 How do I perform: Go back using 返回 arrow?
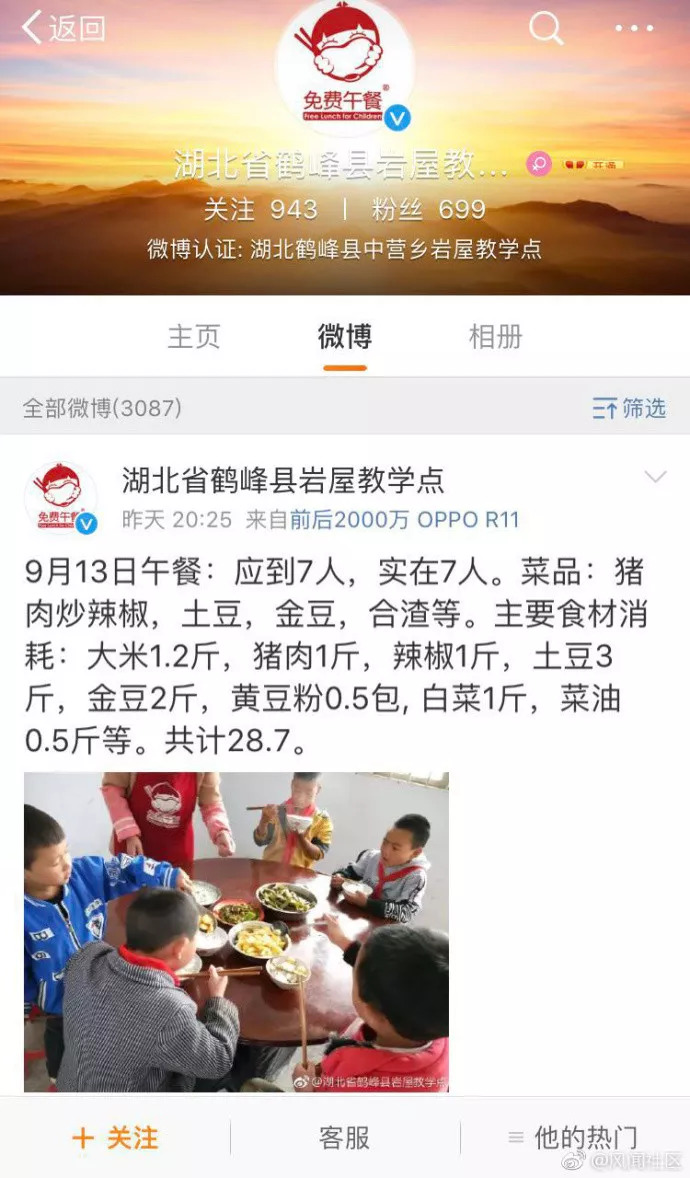[x=62, y=28]
